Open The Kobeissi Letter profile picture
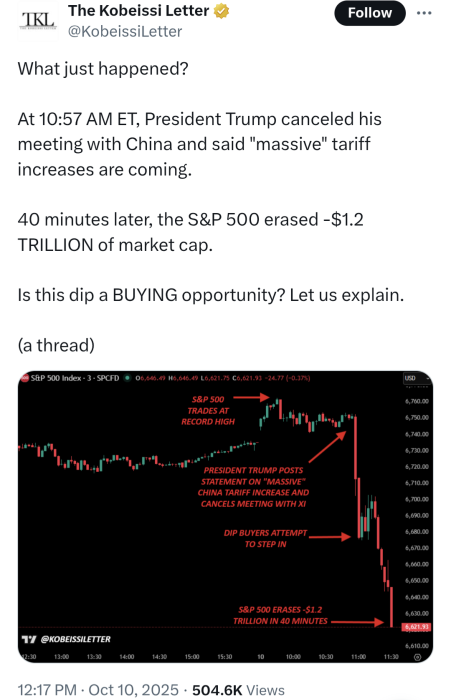This screenshot has height=700, width=451. (38, 21)
